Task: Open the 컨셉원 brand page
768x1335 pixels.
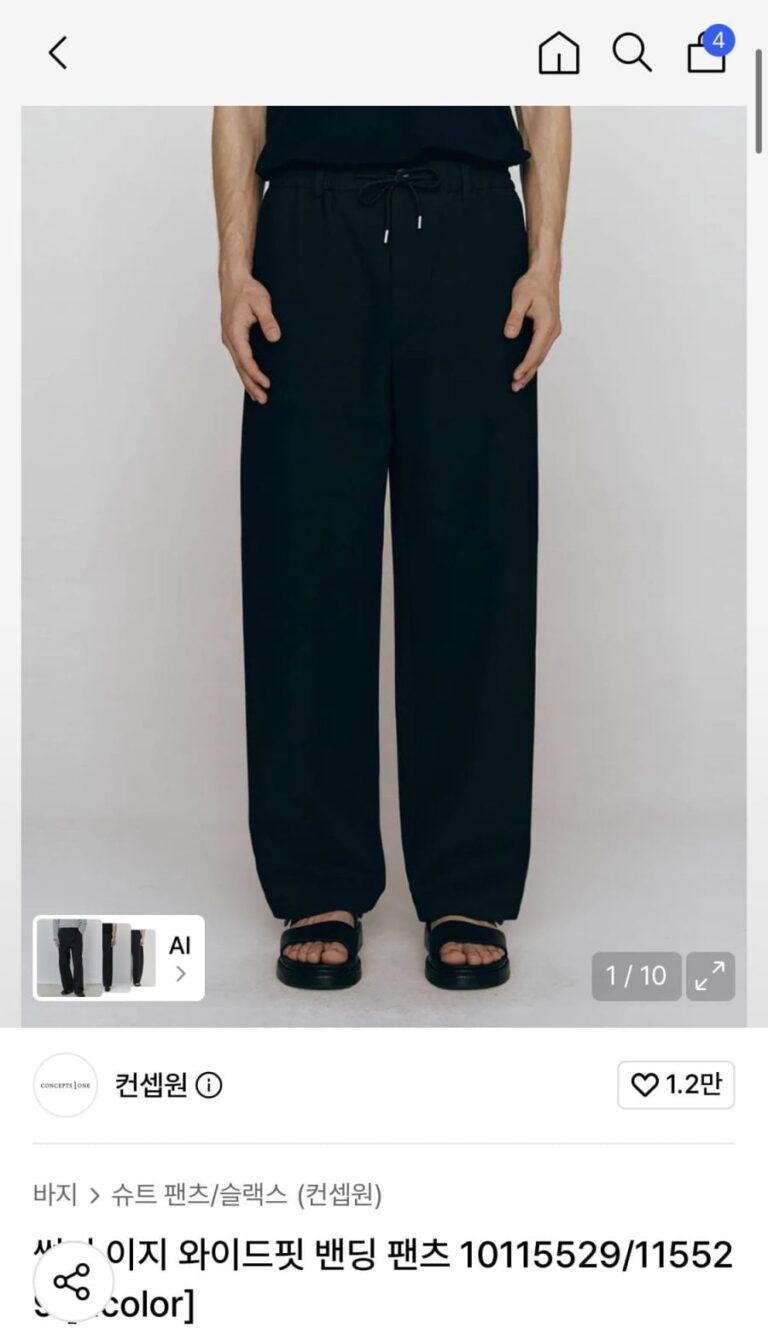Action: [x=151, y=1085]
